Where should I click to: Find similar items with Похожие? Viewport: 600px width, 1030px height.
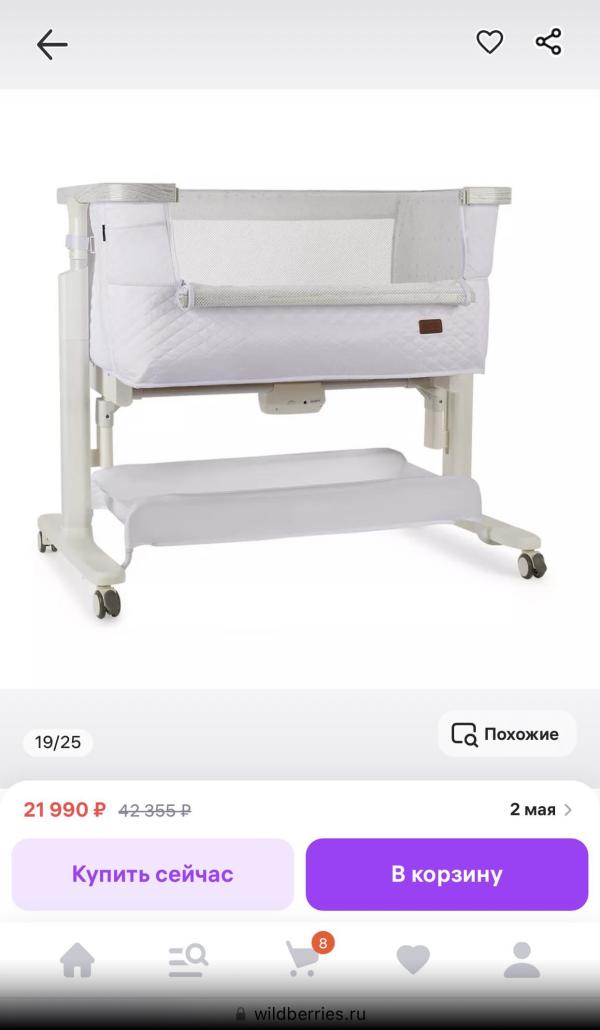pos(506,734)
